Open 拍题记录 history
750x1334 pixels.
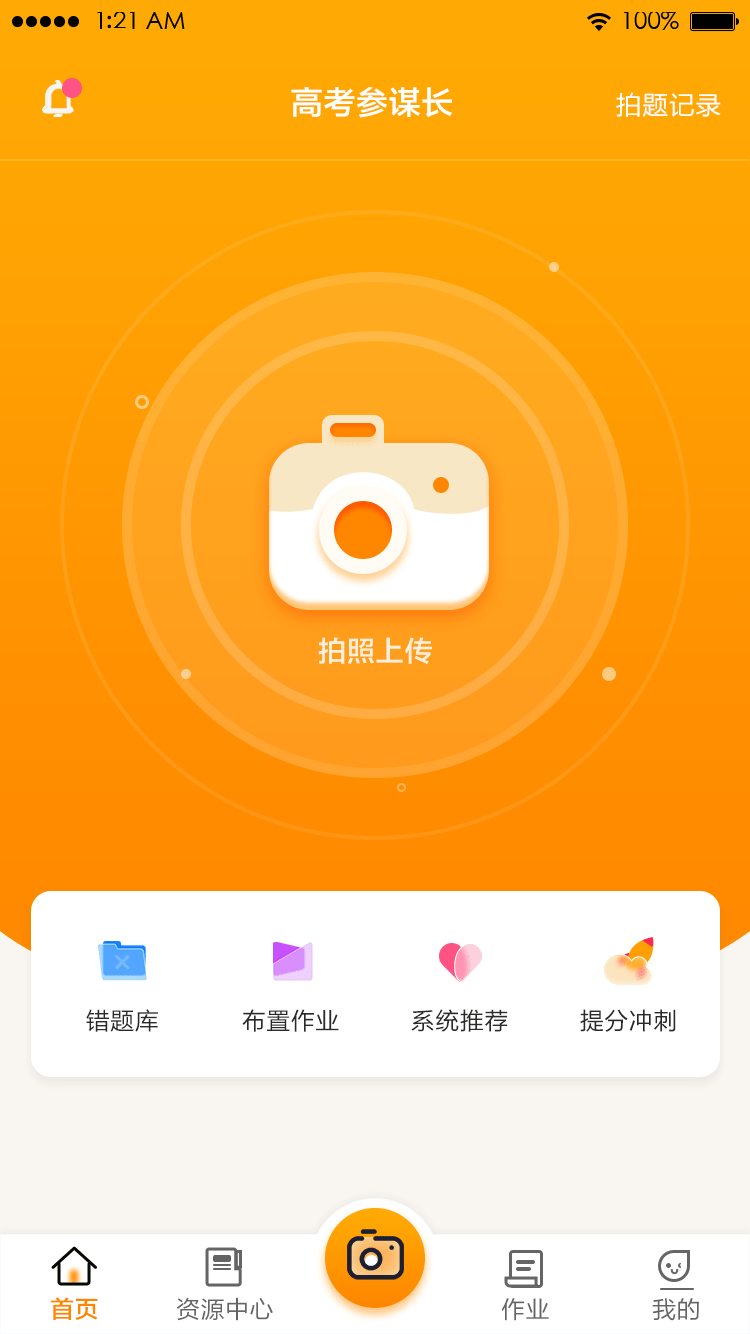point(668,105)
